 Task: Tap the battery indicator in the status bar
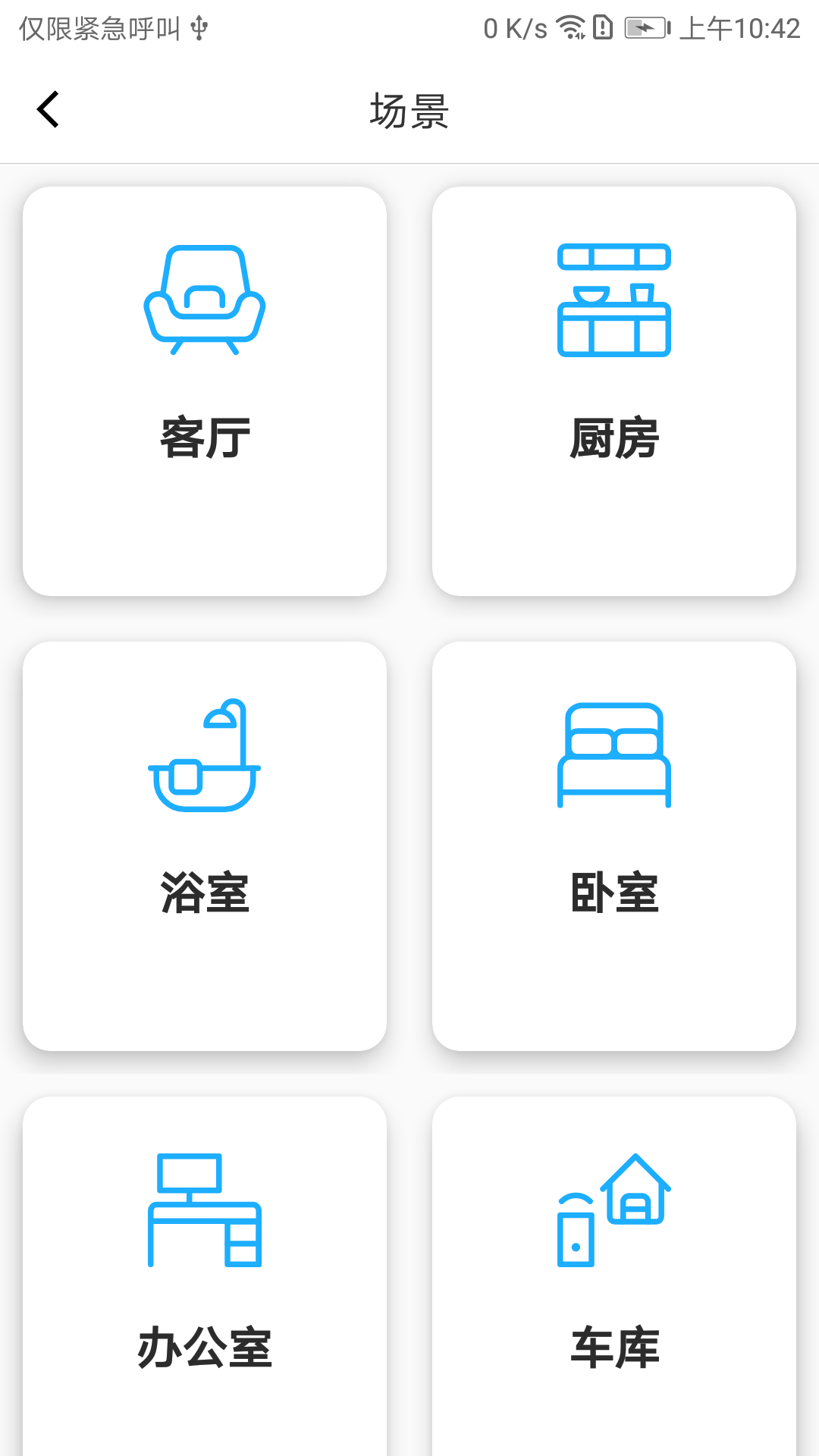click(x=645, y=27)
